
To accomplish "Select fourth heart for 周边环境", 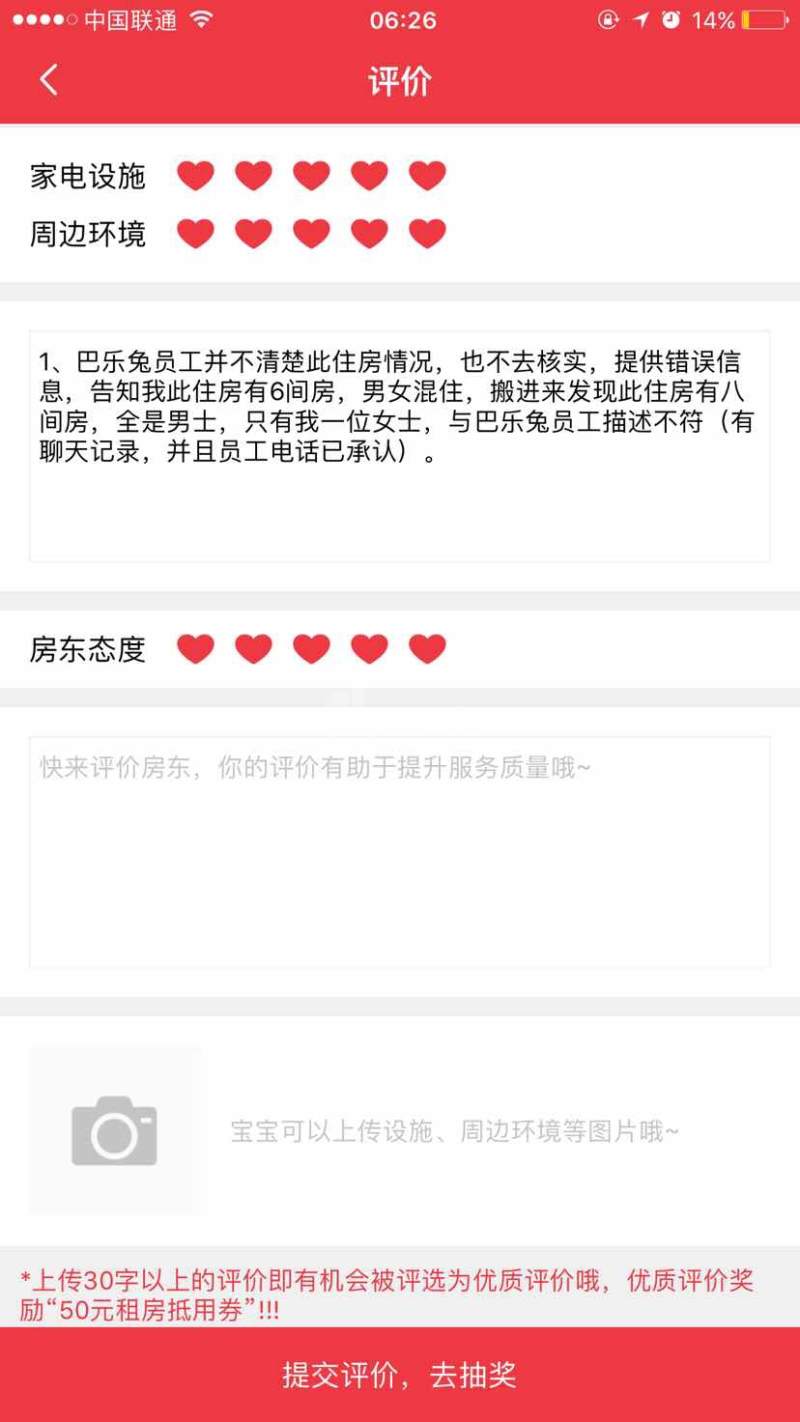I will click(369, 234).
